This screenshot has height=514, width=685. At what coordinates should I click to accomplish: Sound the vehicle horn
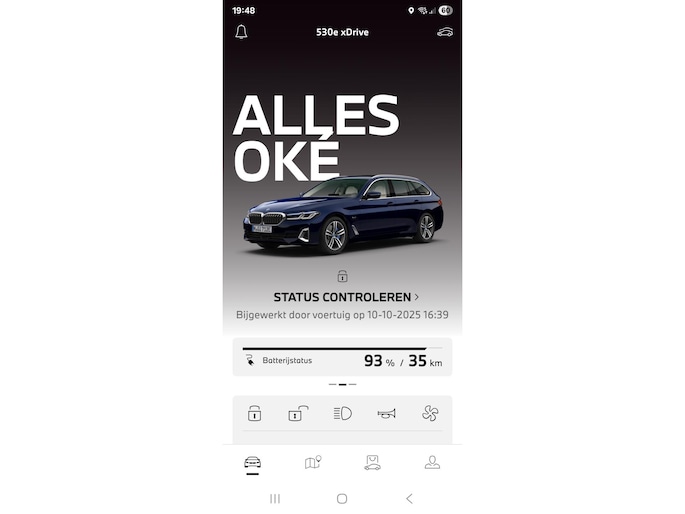pyautogui.click(x=386, y=413)
